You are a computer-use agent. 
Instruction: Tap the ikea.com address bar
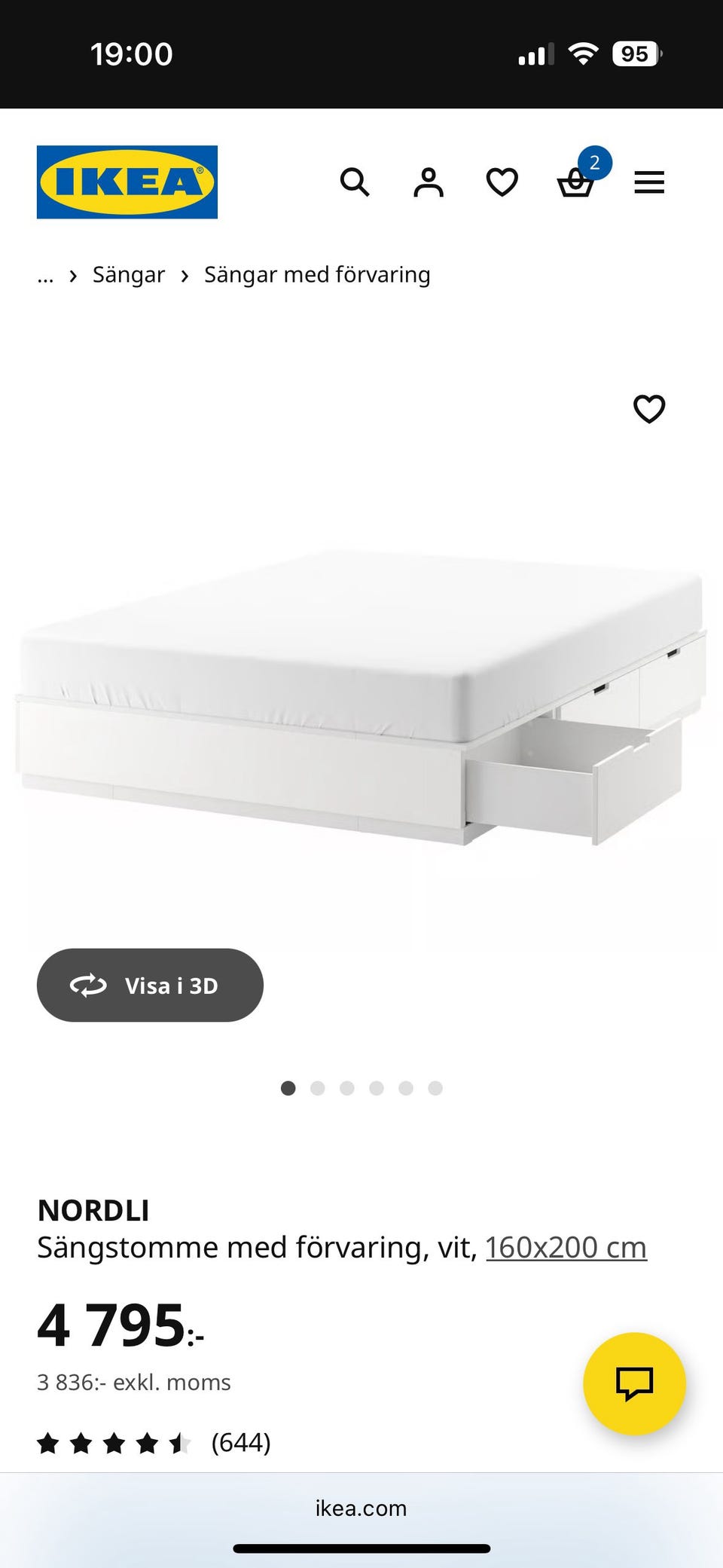click(x=361, y=1508)
